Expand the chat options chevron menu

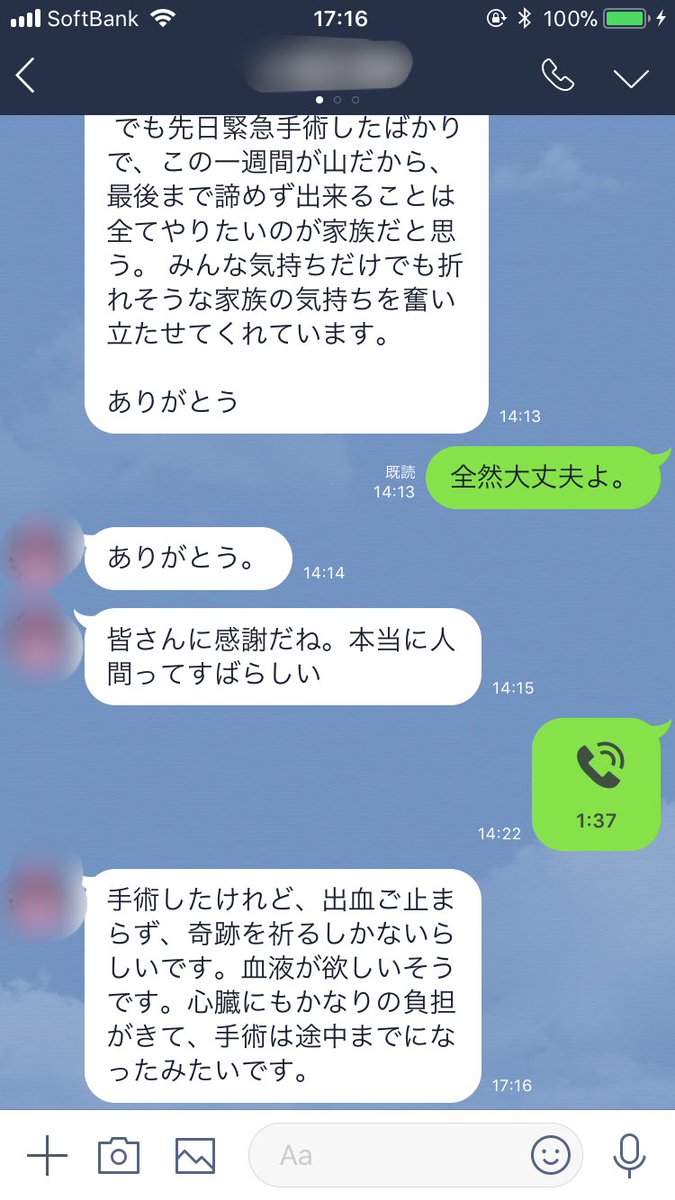[x=631, y=76]
